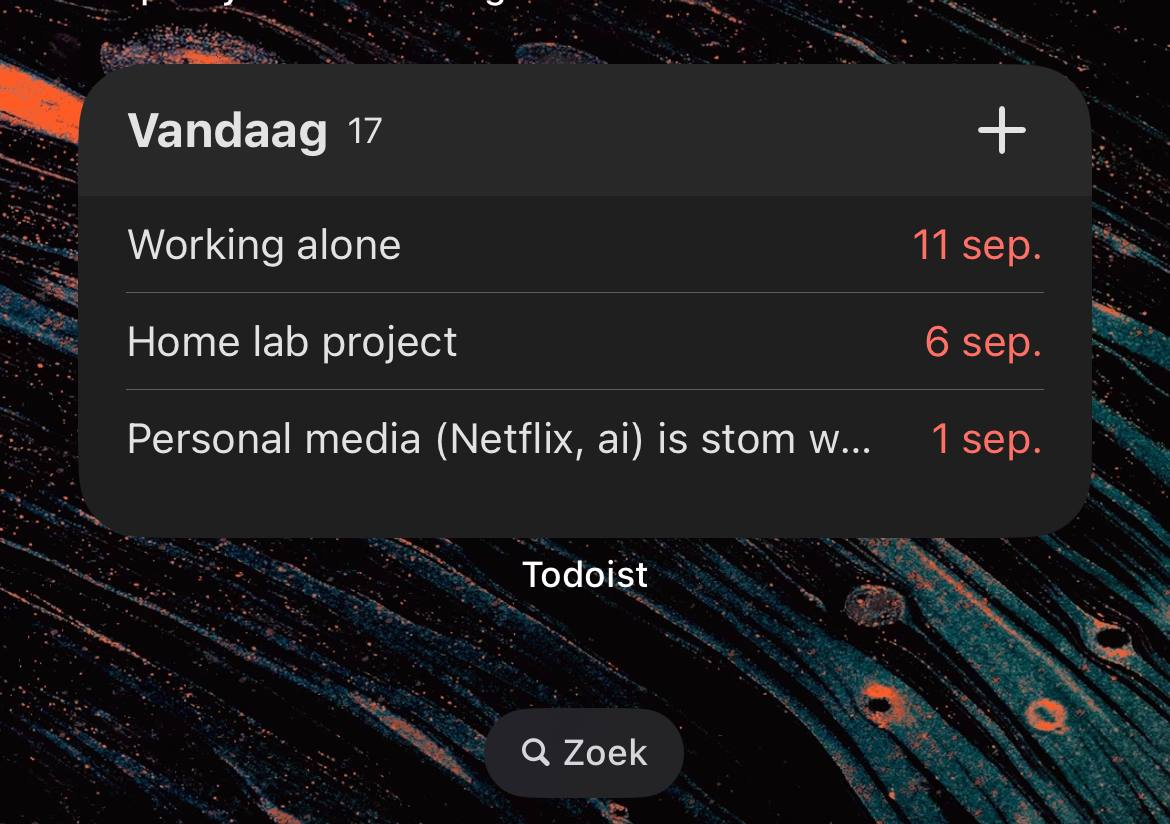The width and height of the screenshot is (1170, 824).
Task: Open the Home lab project task
Action: pyautogui.click(x=292, y=342)
